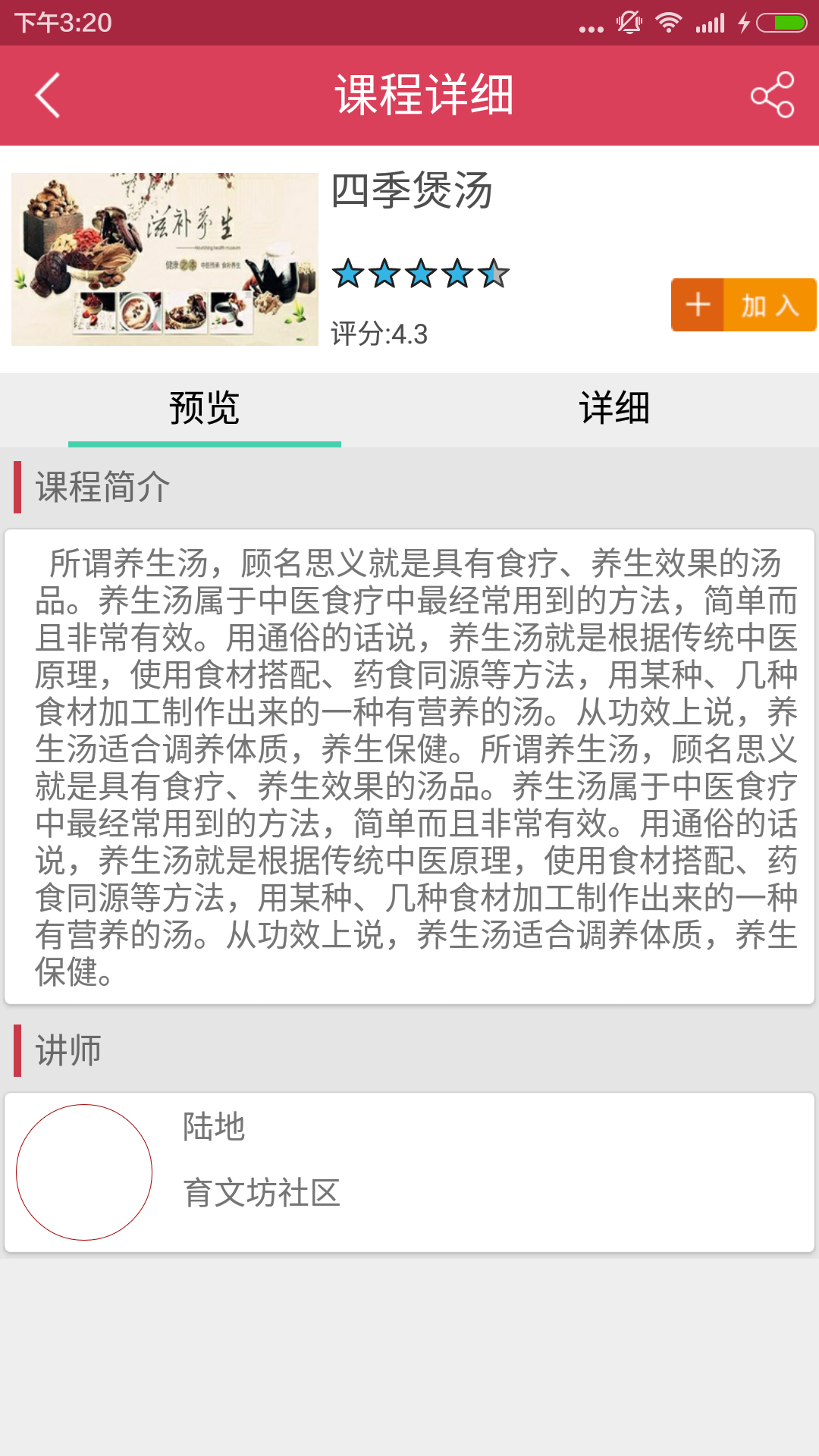Join the course with 加入 button

coord(743,305)
